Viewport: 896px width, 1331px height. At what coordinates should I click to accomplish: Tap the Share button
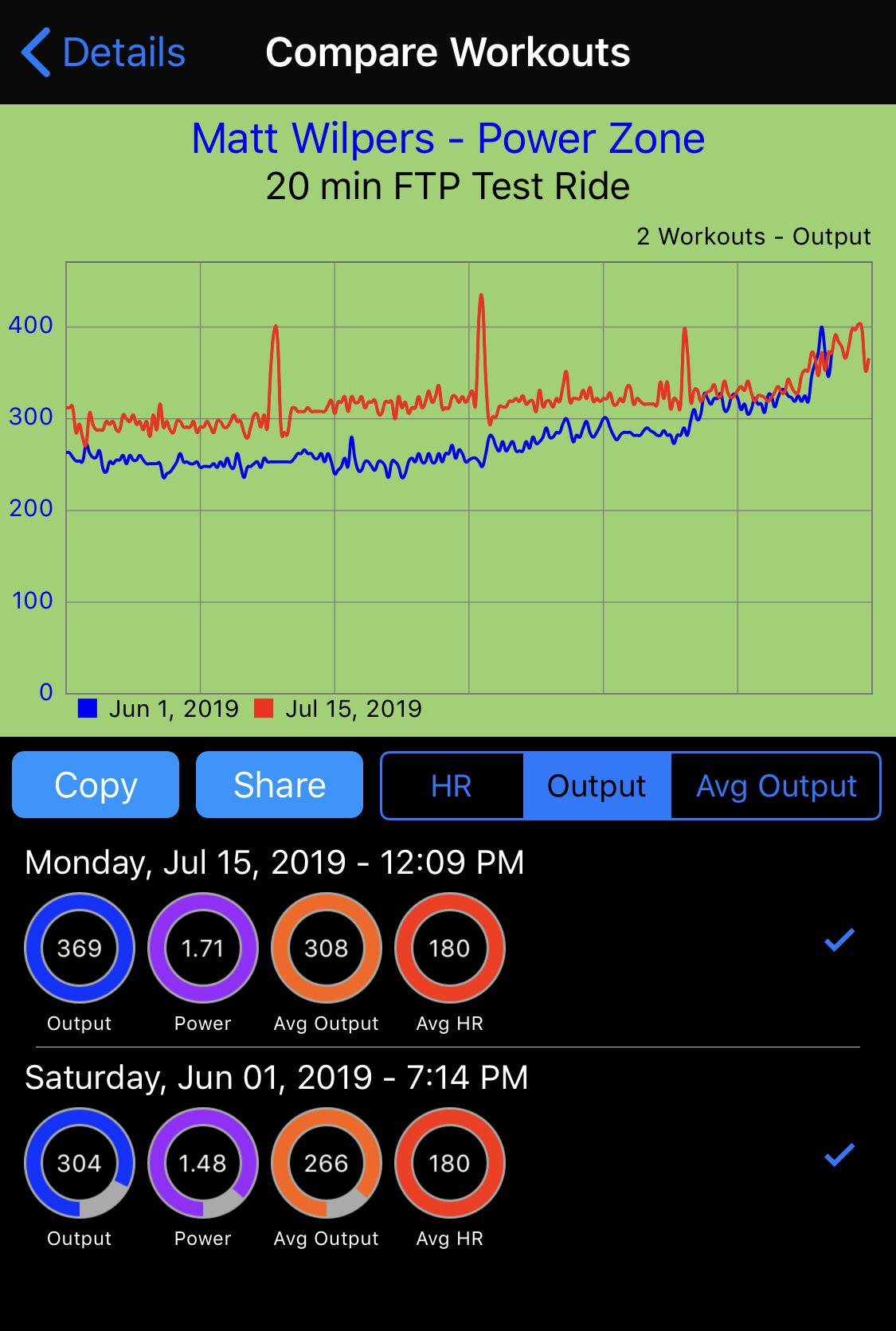(x=279, y=785)
